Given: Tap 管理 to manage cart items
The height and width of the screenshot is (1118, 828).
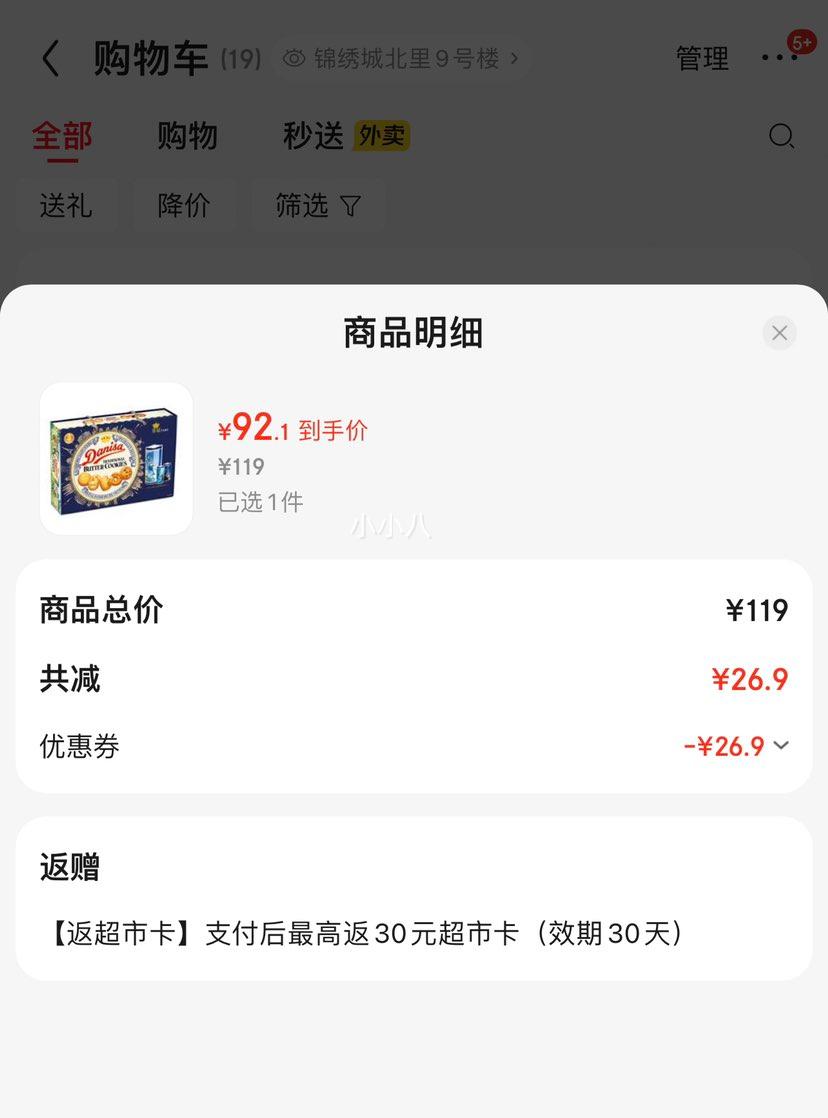Looking at the screenshot, I should click(x=702, y=59).
